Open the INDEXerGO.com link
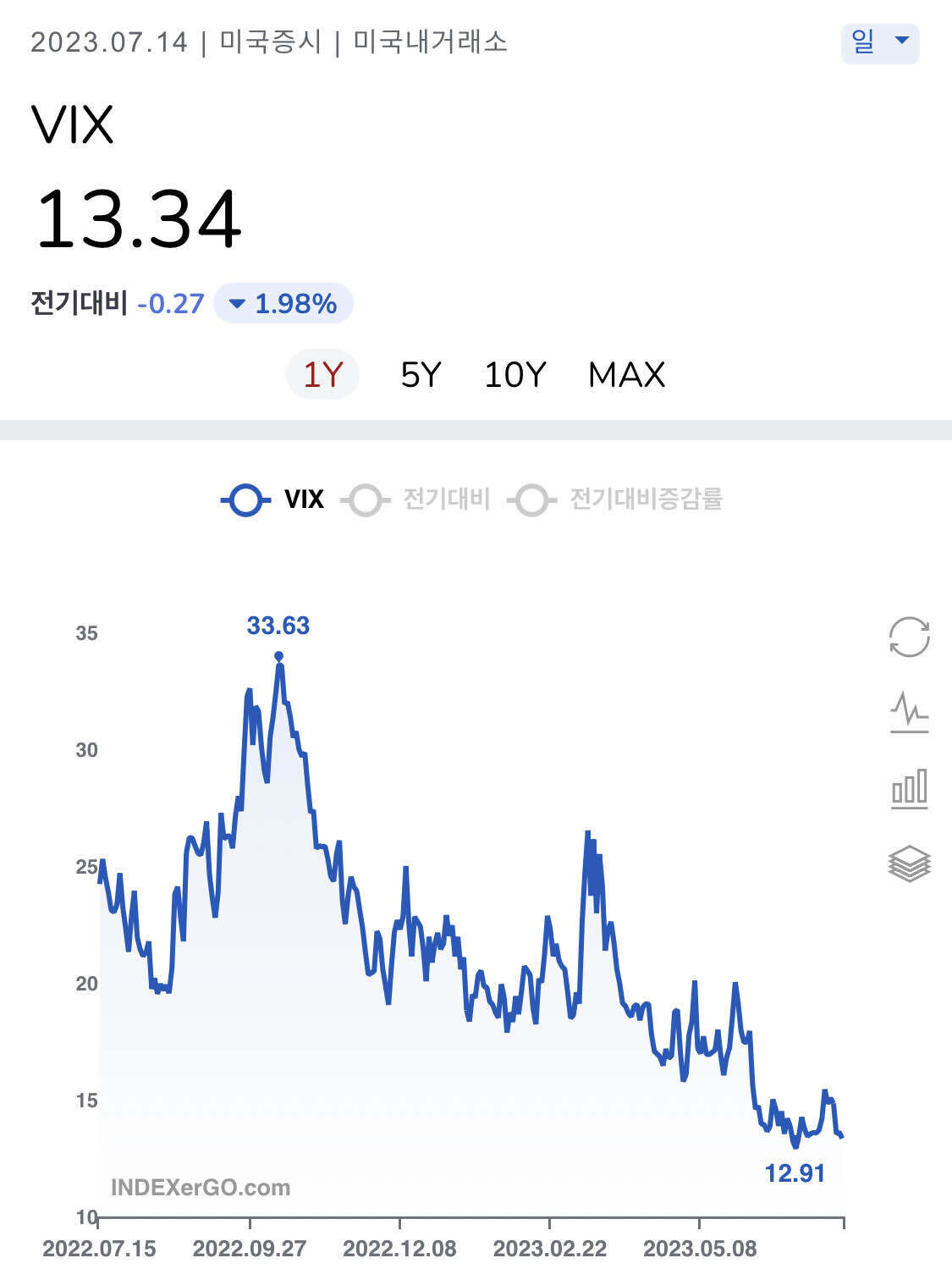This screenshot has height=1280, width=952. click(201, 1187)
